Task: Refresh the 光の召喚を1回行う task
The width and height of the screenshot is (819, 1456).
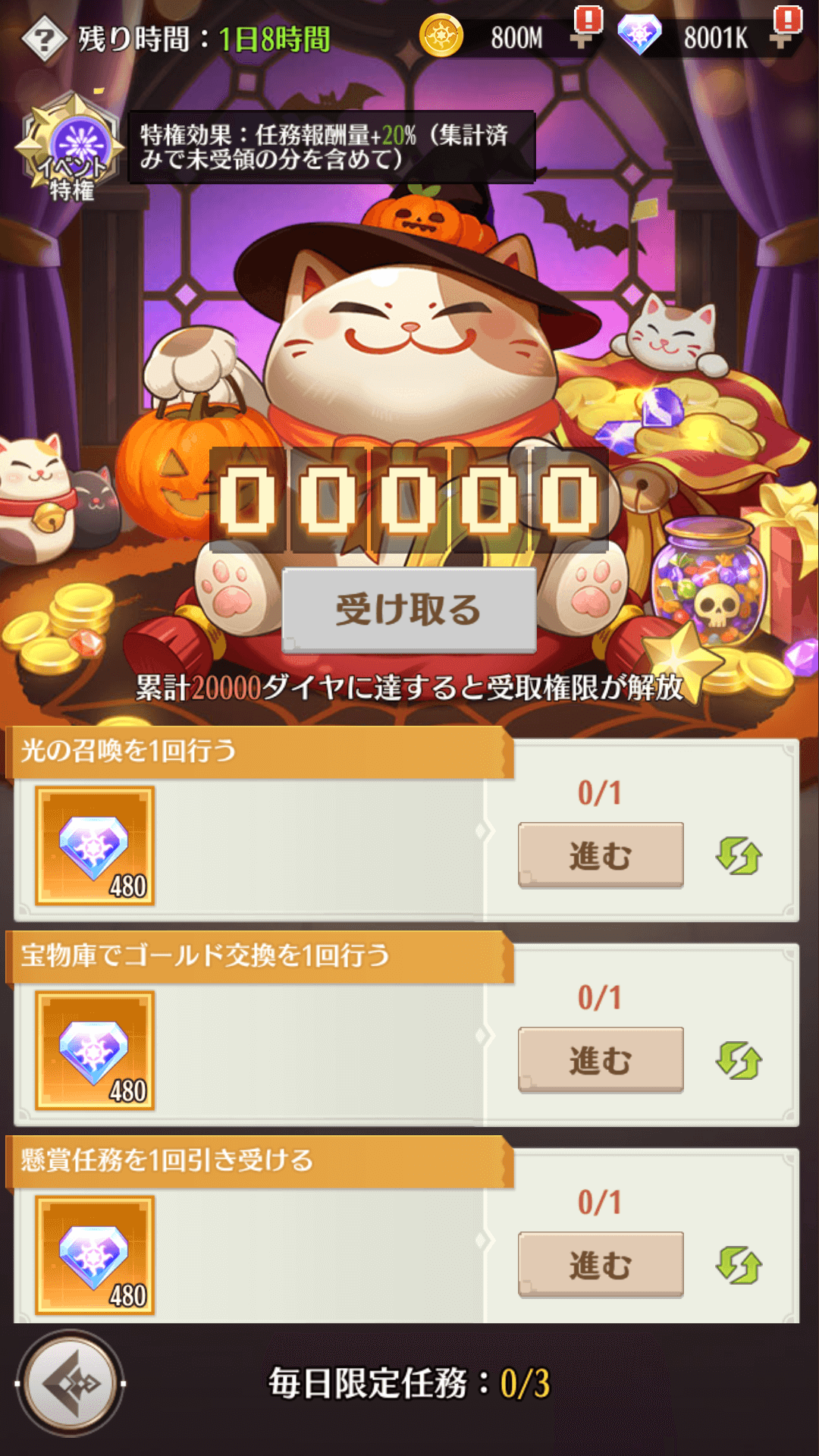Action: click(x=739, y=855)
